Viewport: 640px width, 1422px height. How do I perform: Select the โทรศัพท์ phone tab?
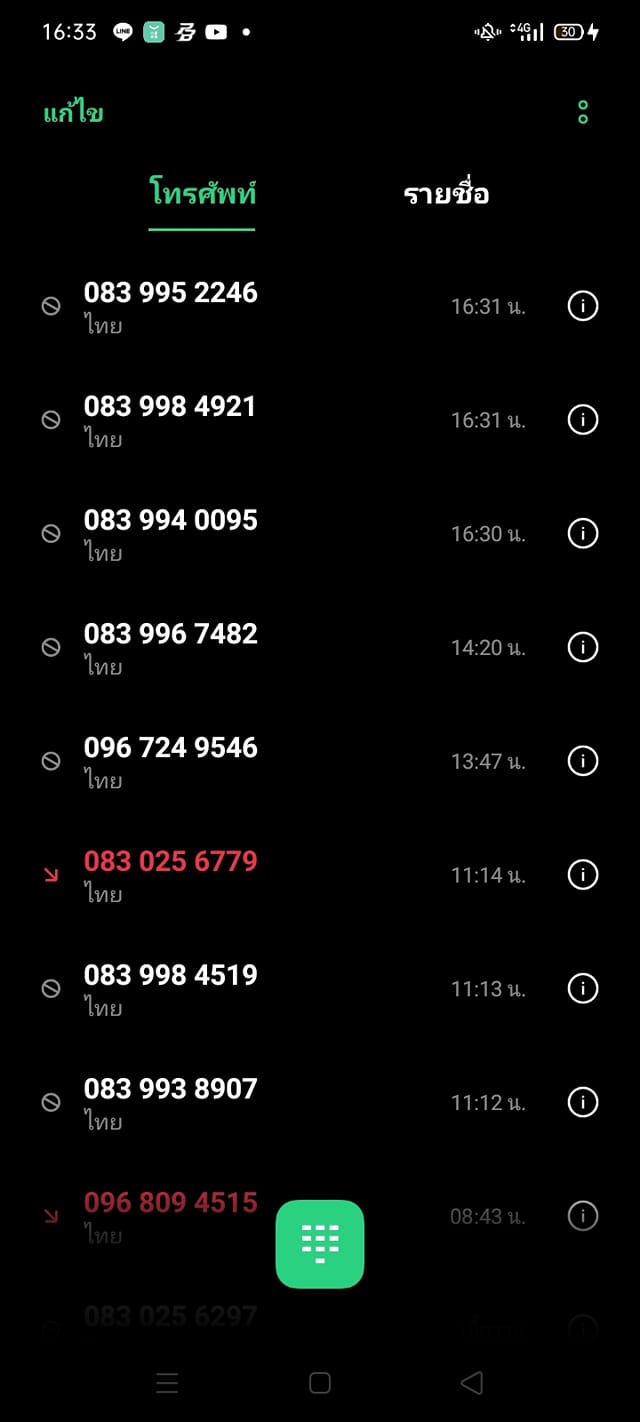(x=202, y=193)
